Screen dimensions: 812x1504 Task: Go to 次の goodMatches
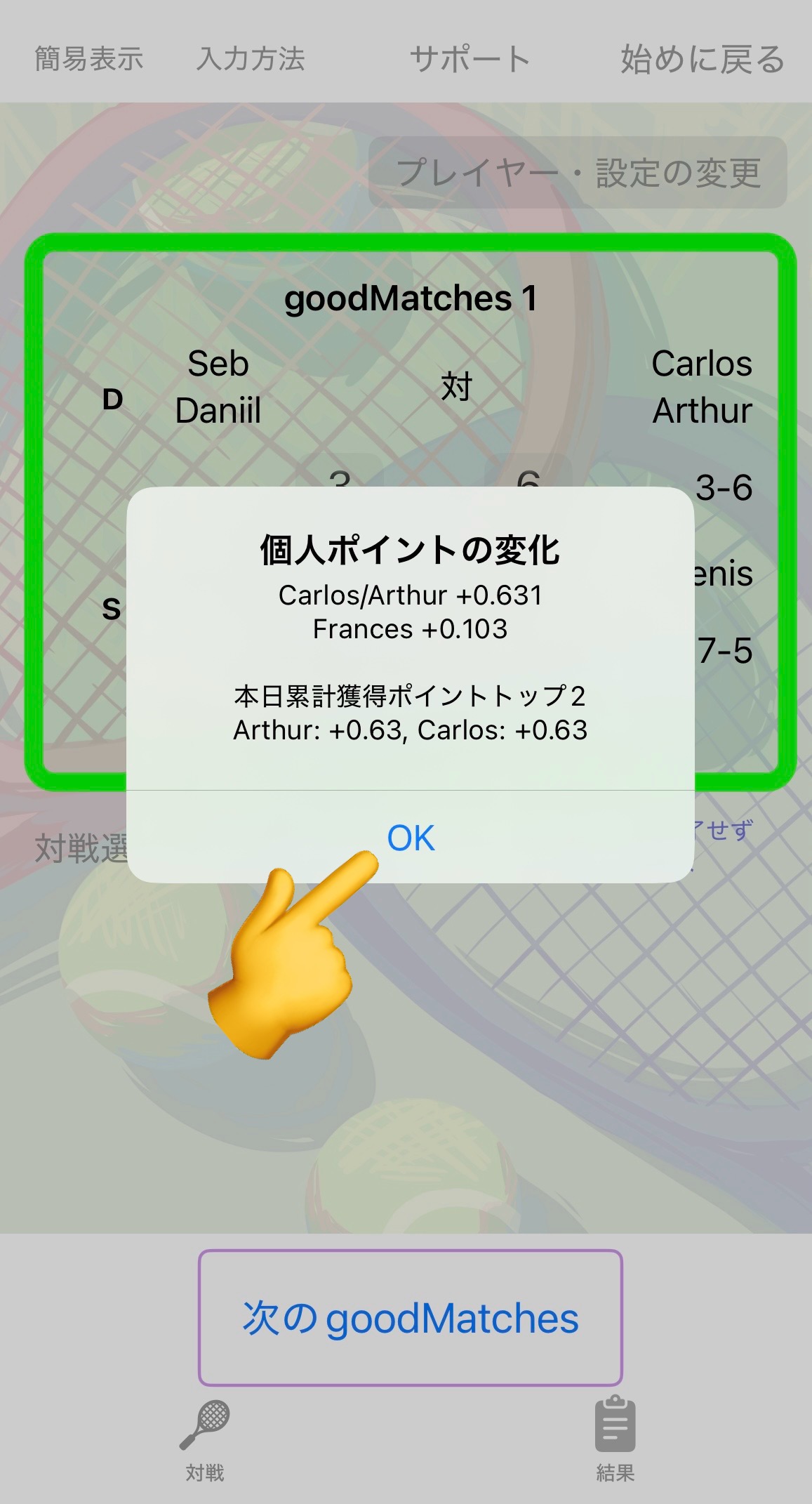[411, 1317]
